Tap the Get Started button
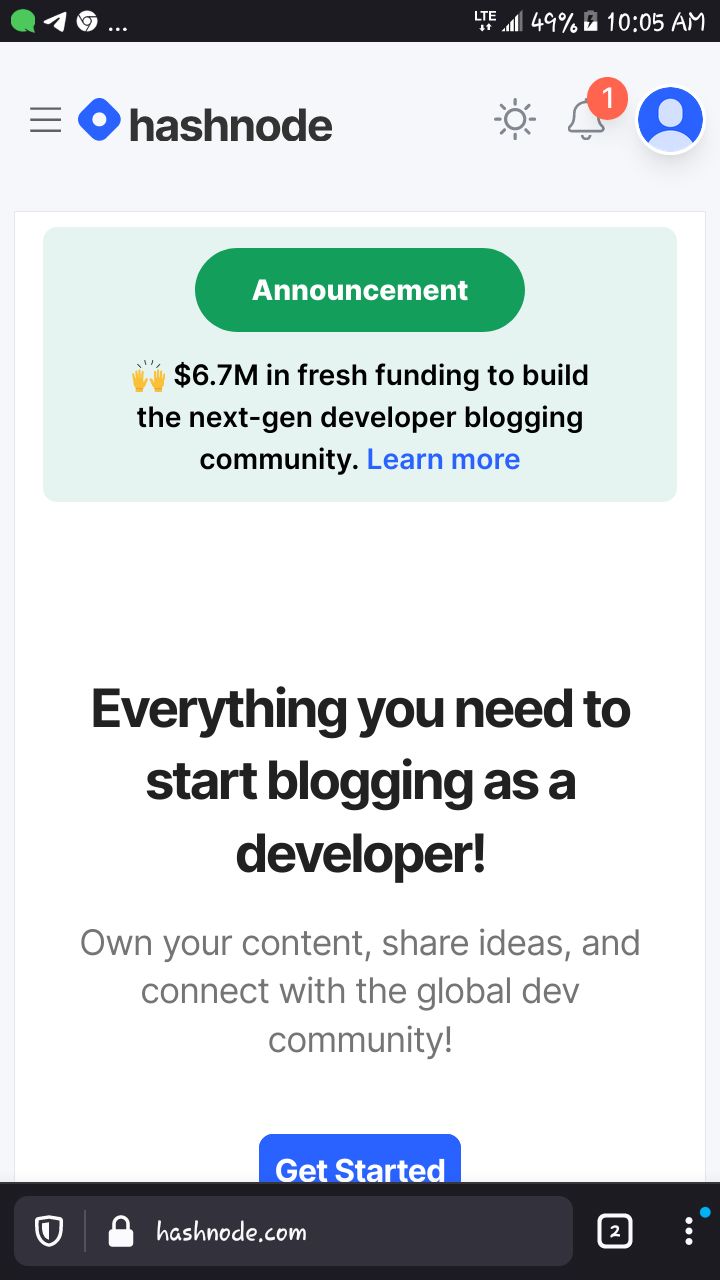This screenshot has width=720, height=1280. (x=360, y=1162)
